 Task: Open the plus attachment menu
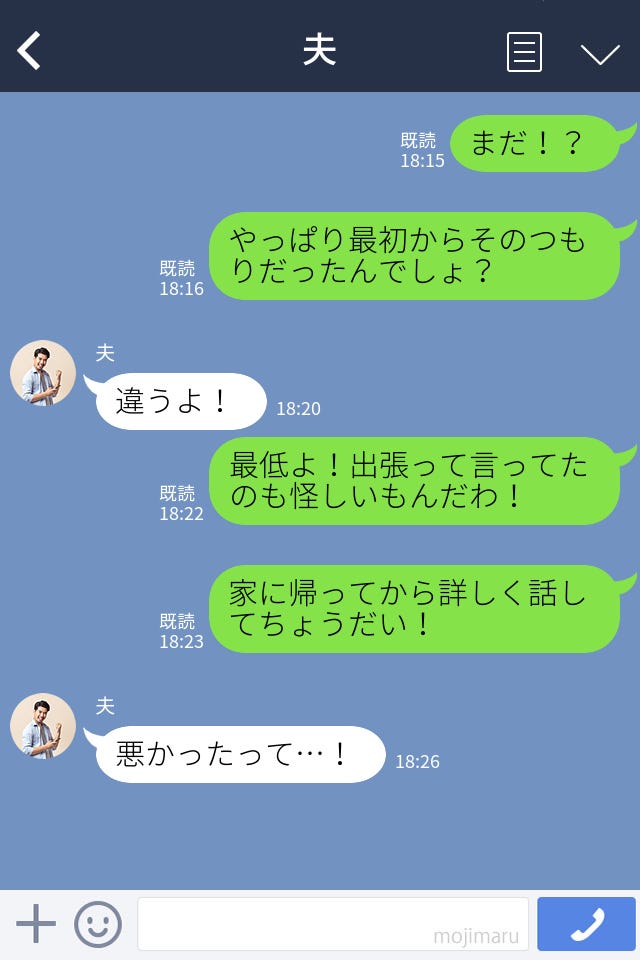tap(36, 924)
